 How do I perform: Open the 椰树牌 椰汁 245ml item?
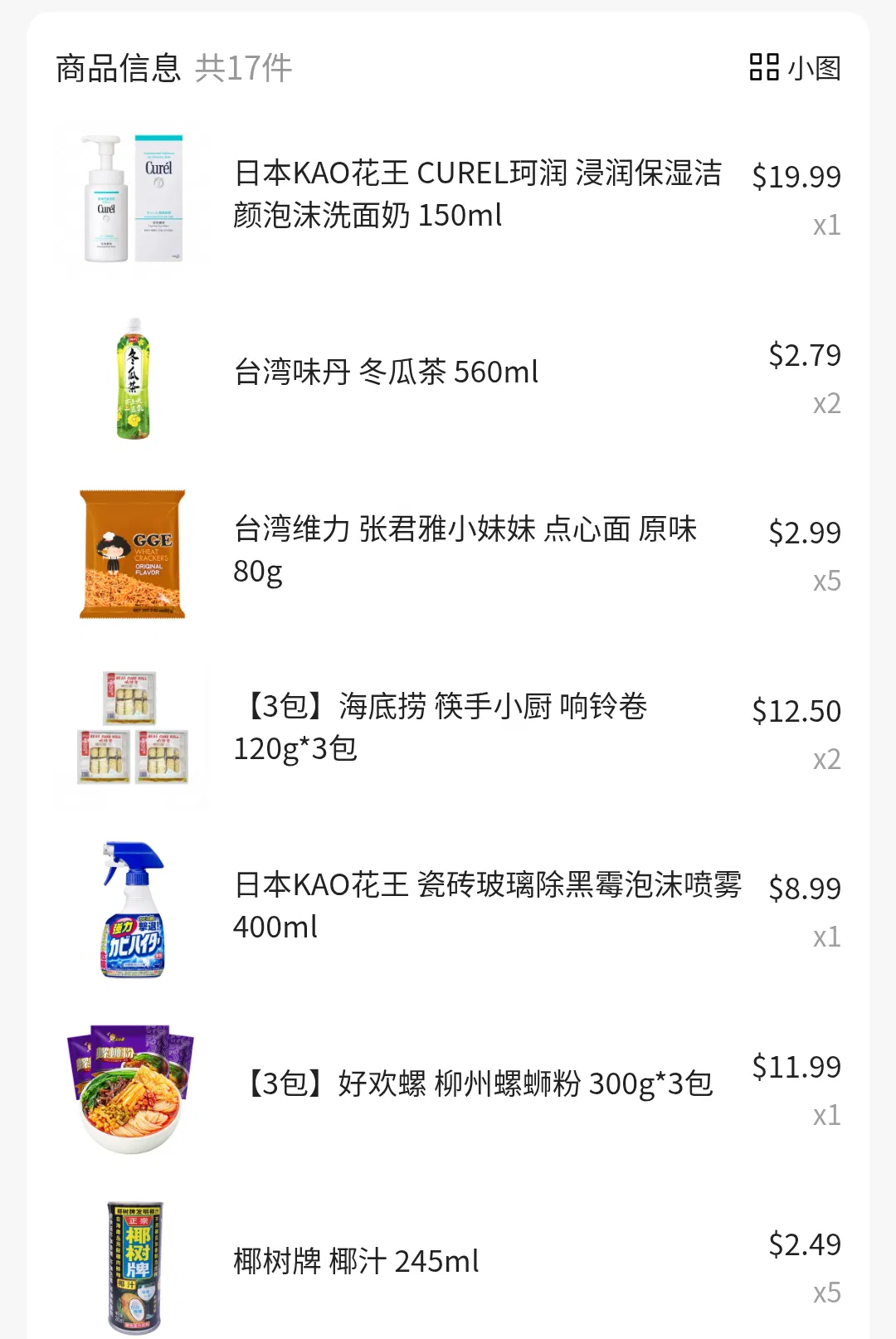[357, 1262]
